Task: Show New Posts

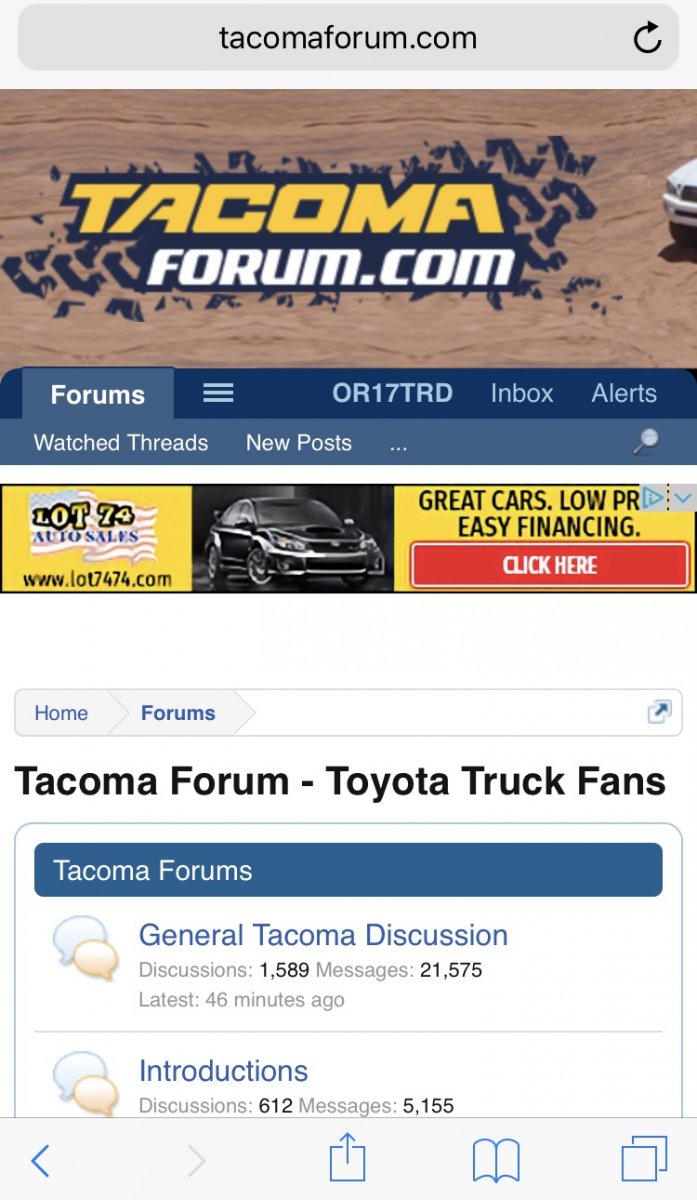Action: 299,443
